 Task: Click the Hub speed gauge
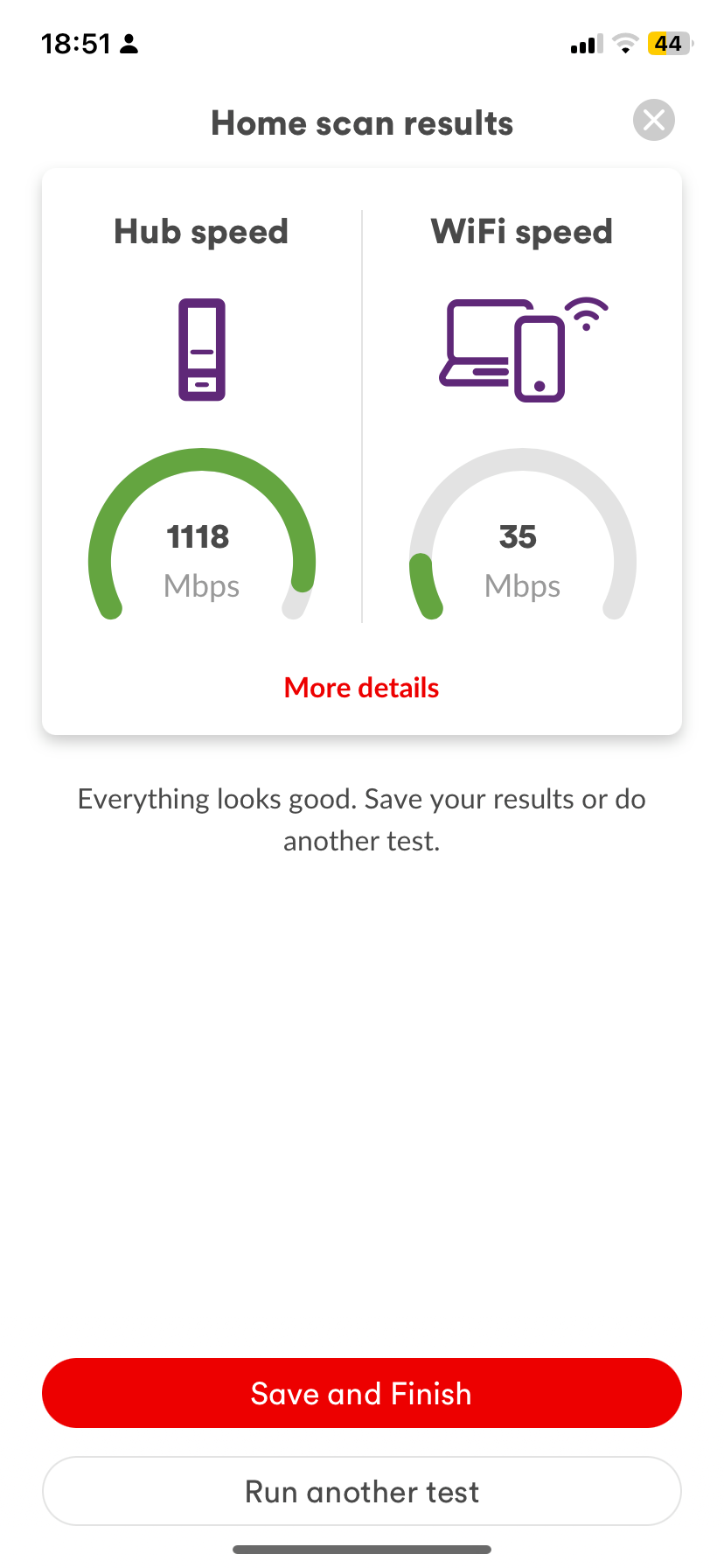[x=200, y=534]
